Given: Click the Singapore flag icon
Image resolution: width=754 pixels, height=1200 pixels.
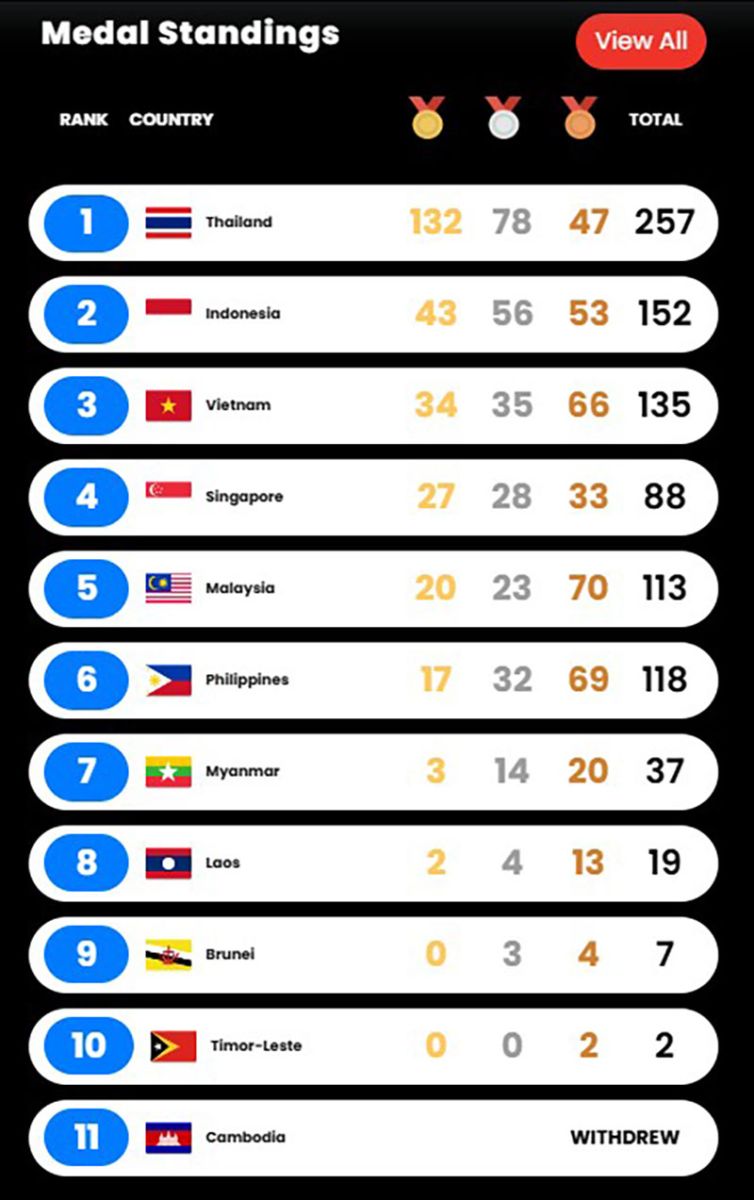Looking at the screenshot, I should (x=168, y=497).
